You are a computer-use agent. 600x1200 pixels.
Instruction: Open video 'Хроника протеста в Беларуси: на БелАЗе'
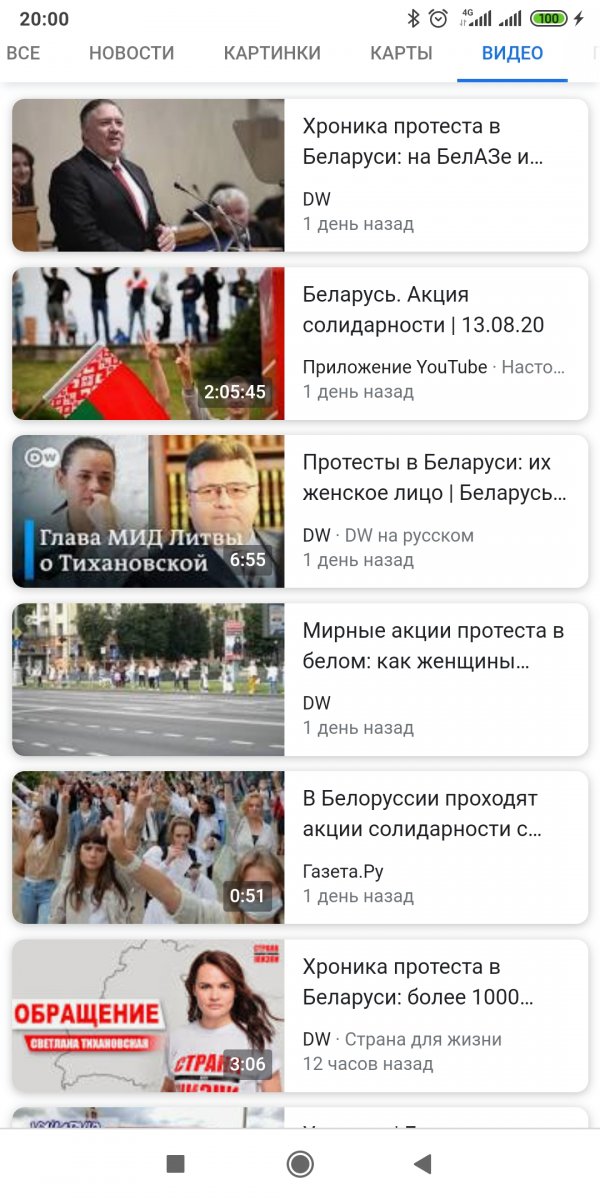(300, 175)
